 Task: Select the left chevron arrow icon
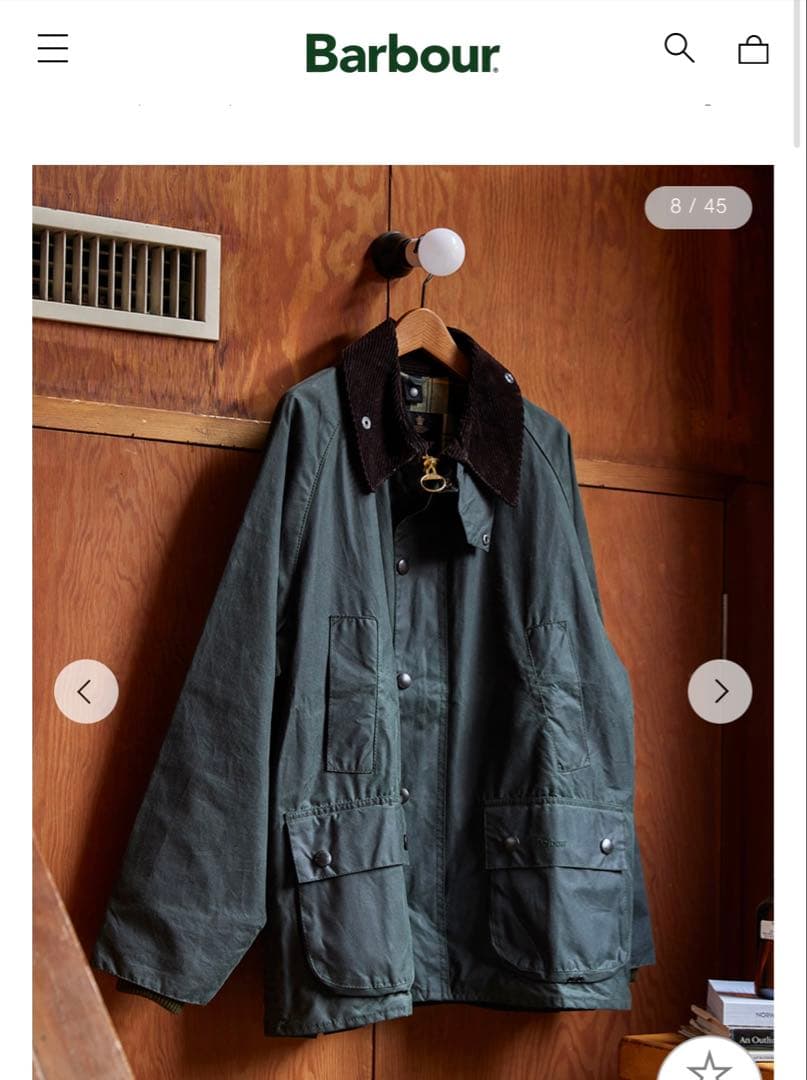tap(88, 691)
